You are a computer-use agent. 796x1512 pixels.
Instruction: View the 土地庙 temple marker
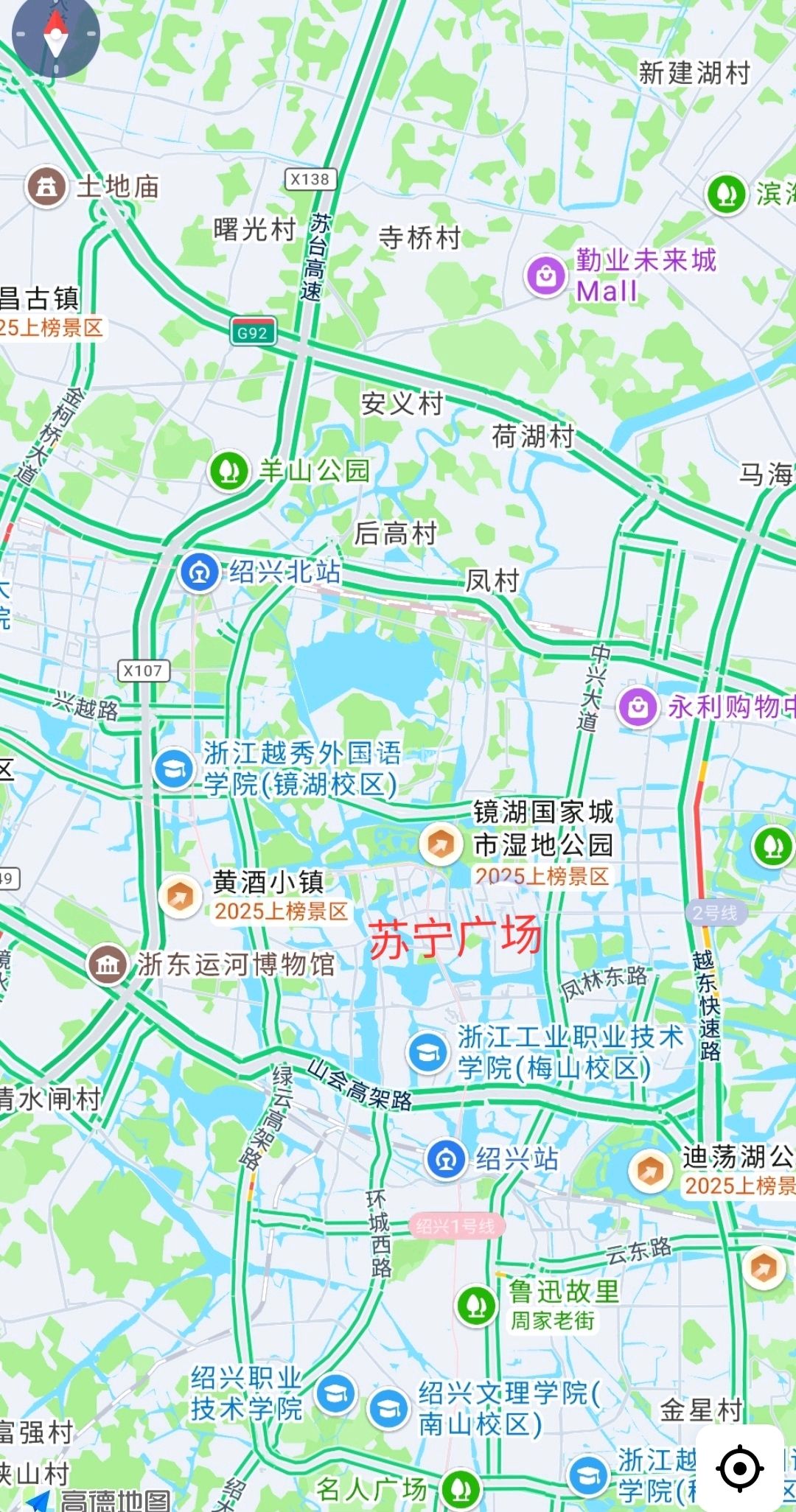(x=47, y=187)
